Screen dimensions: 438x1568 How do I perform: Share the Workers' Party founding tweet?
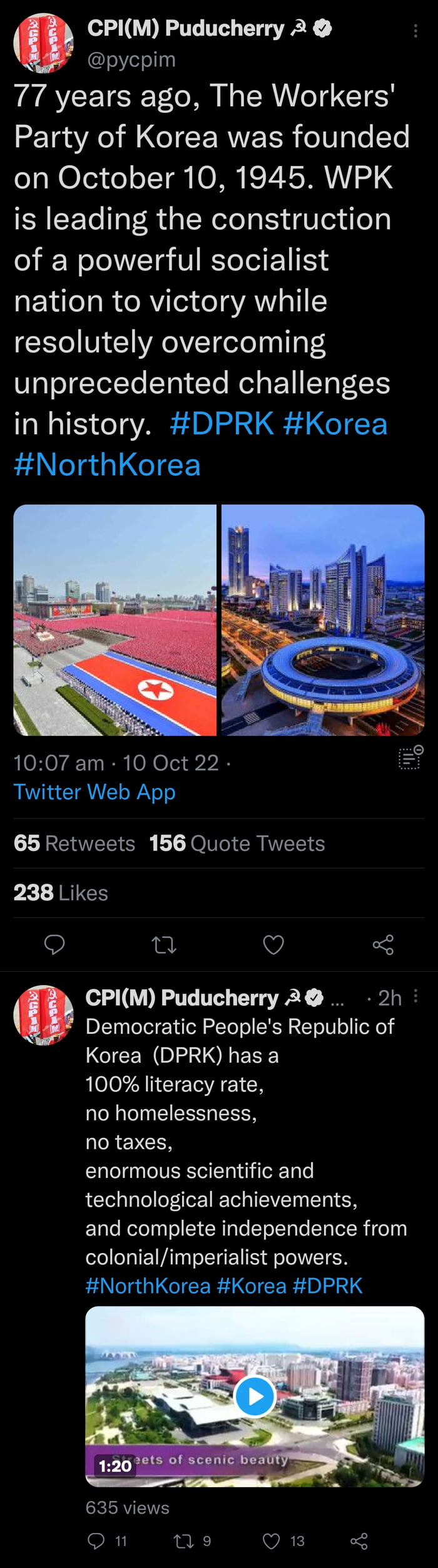click(x=383, y=944)
